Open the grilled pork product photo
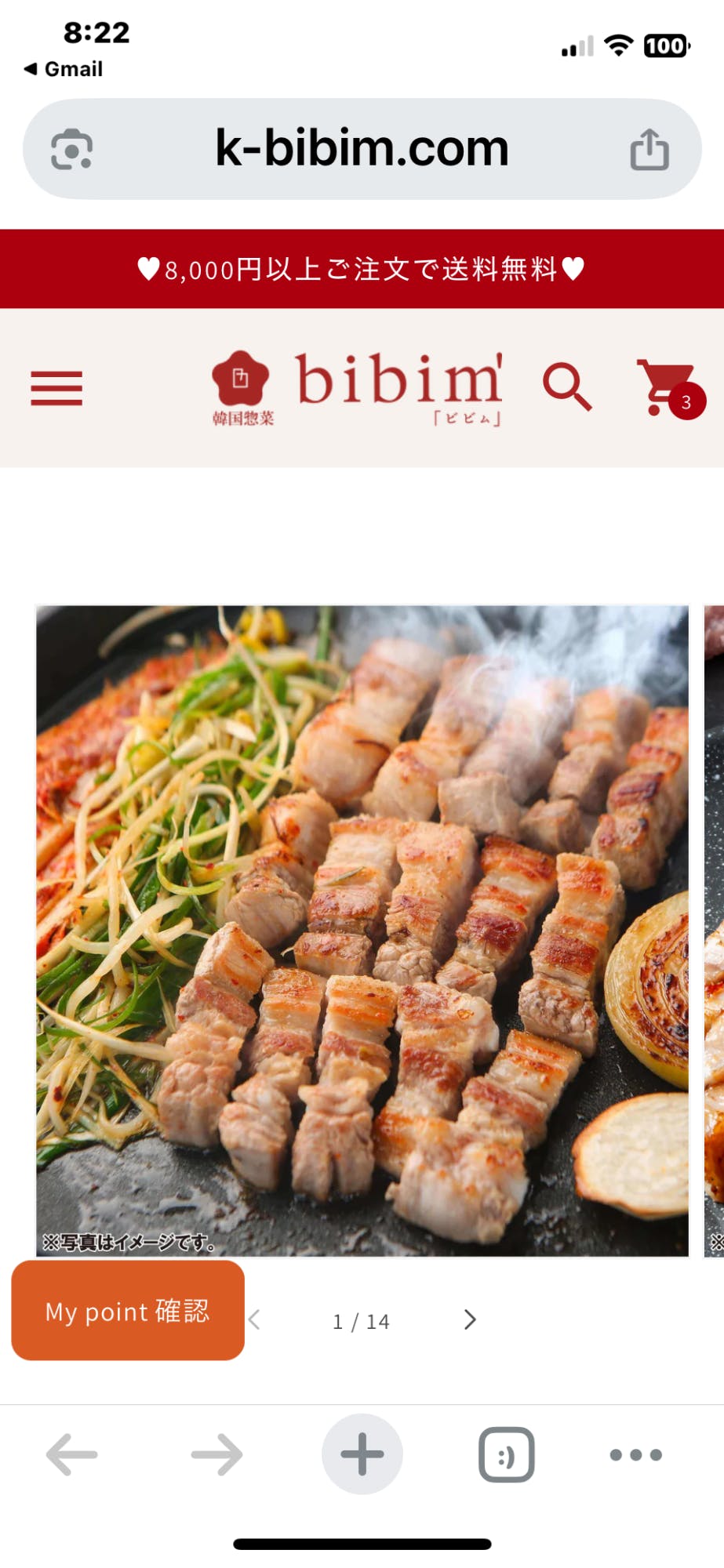This screenshot has height=1568, width=724. click(x=362, y=931)
